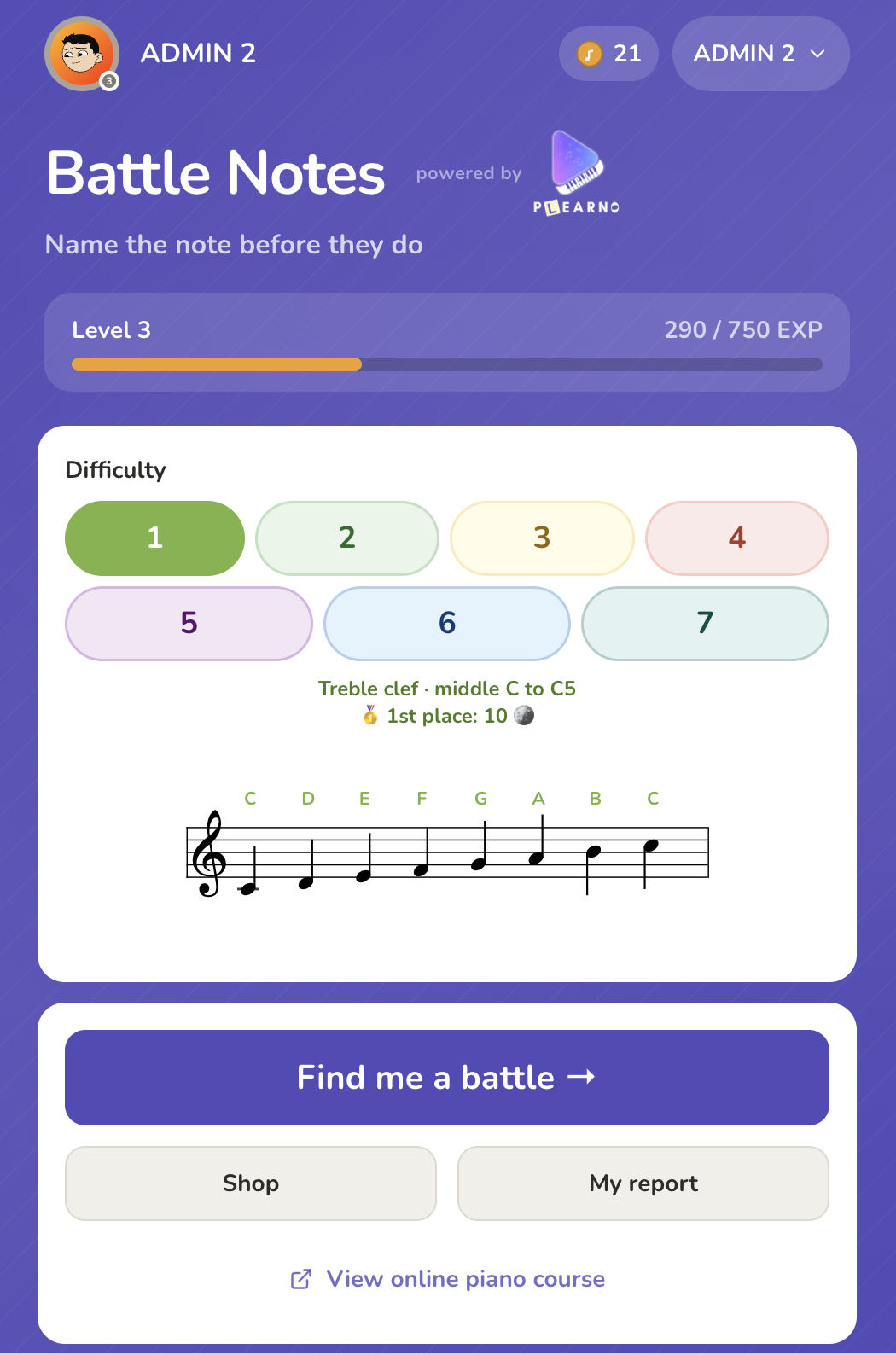Pick difficulty 3

[x=542, y=538]
